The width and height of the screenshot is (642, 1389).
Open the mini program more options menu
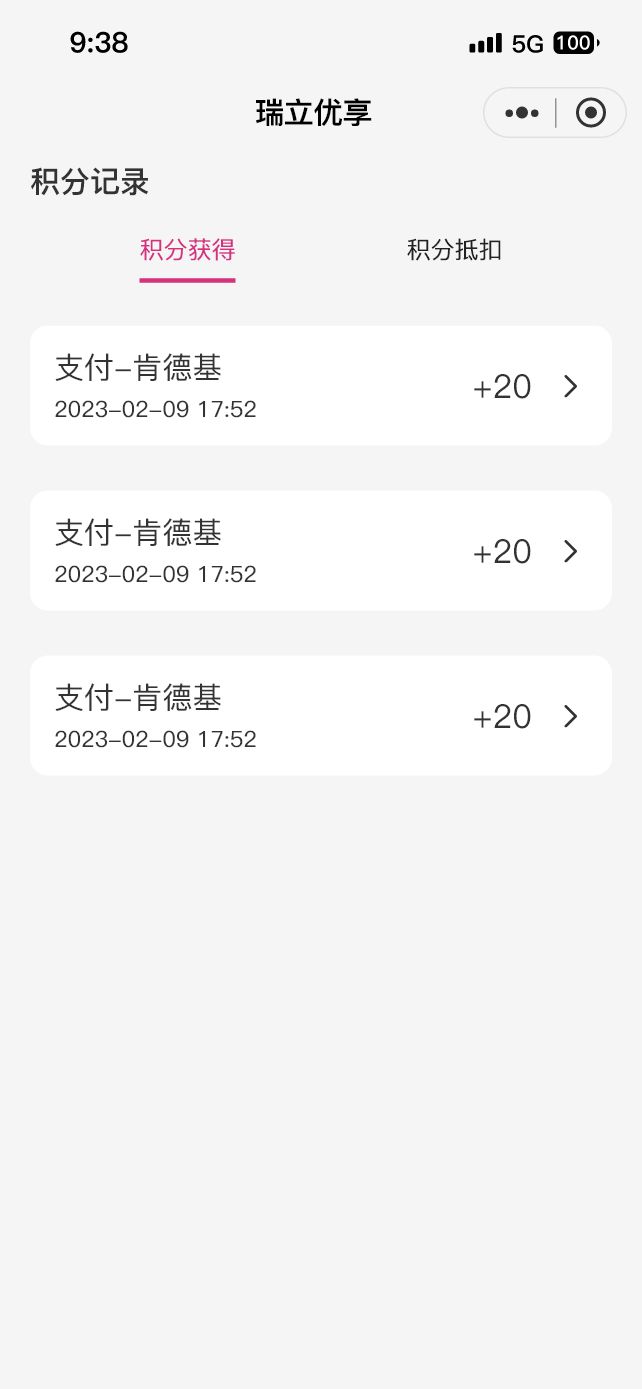point(522,113)
